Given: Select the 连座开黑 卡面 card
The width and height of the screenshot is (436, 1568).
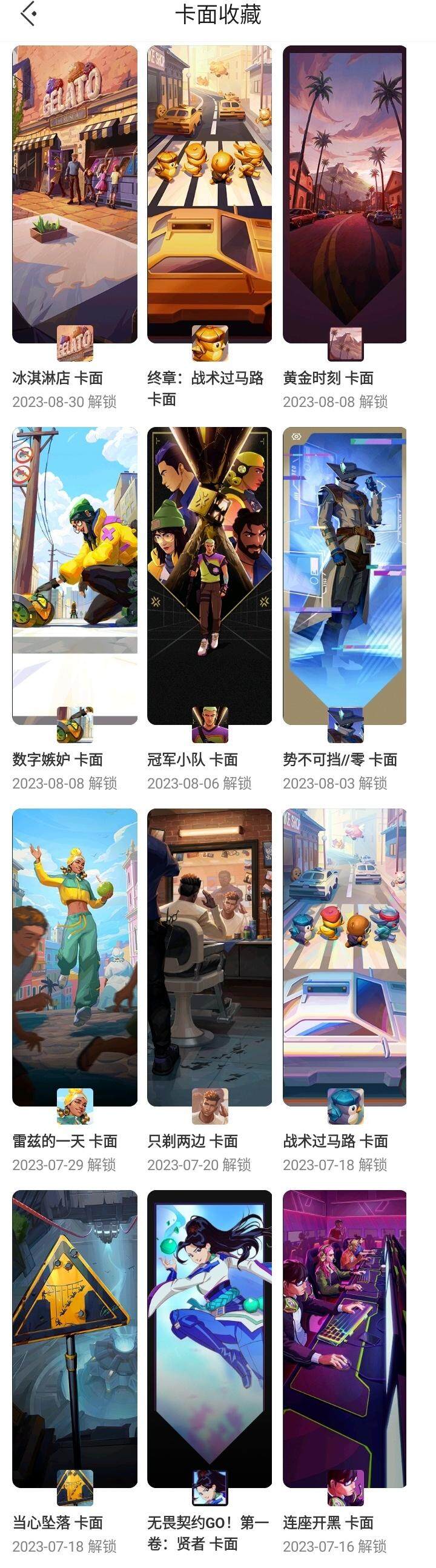Looking at the screenshot, I should pos(345,1338).
